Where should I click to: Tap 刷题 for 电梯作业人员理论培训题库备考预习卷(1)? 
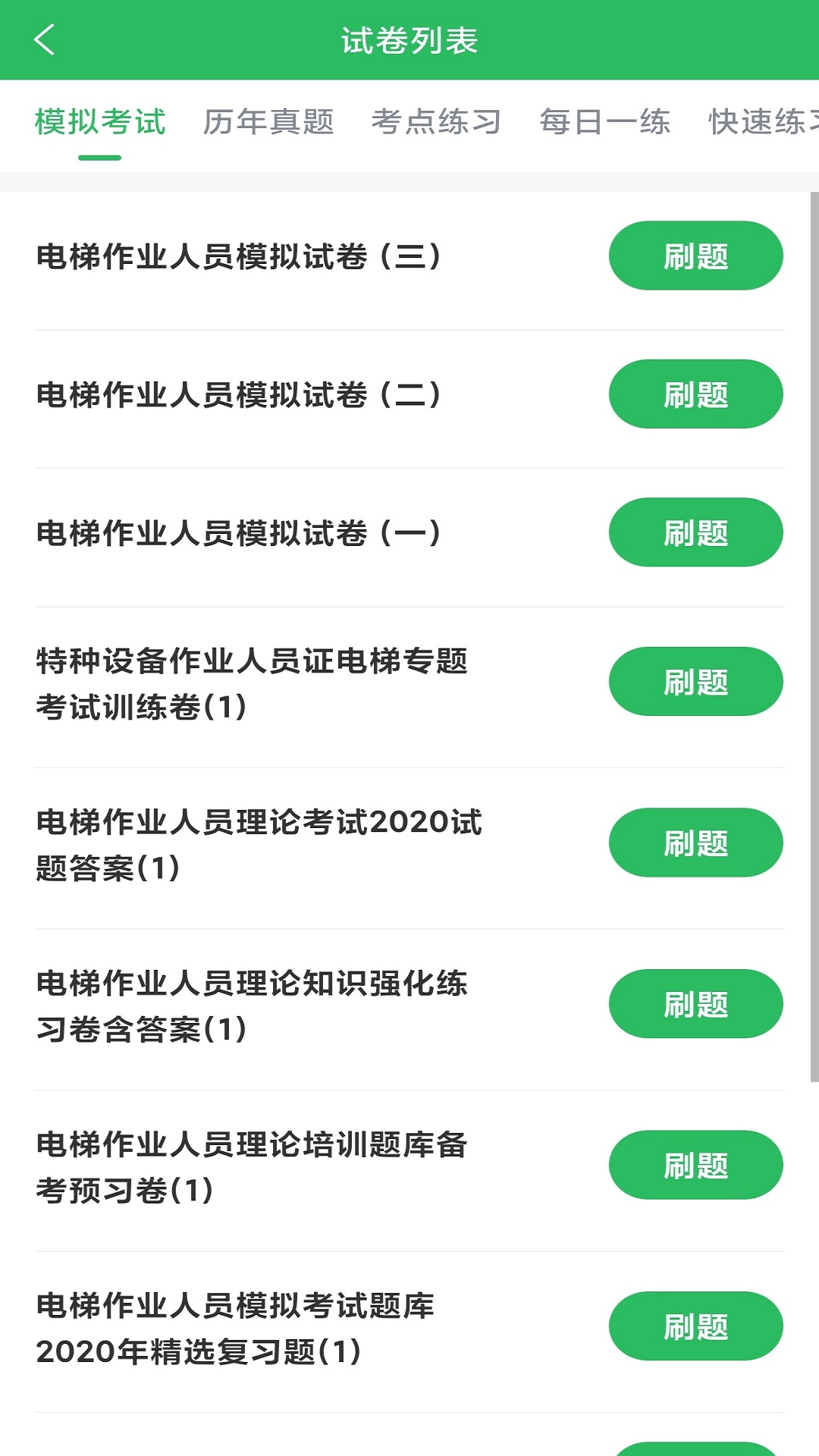pyautogui.click(x=696, y=1165)
